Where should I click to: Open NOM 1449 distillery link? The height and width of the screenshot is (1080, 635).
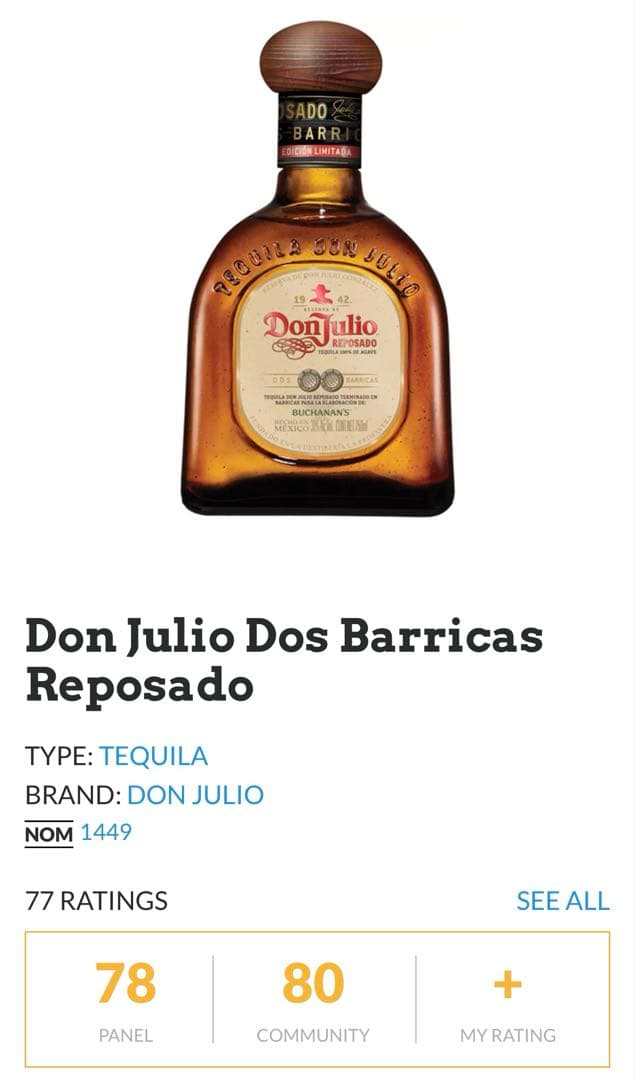point(105,832)
